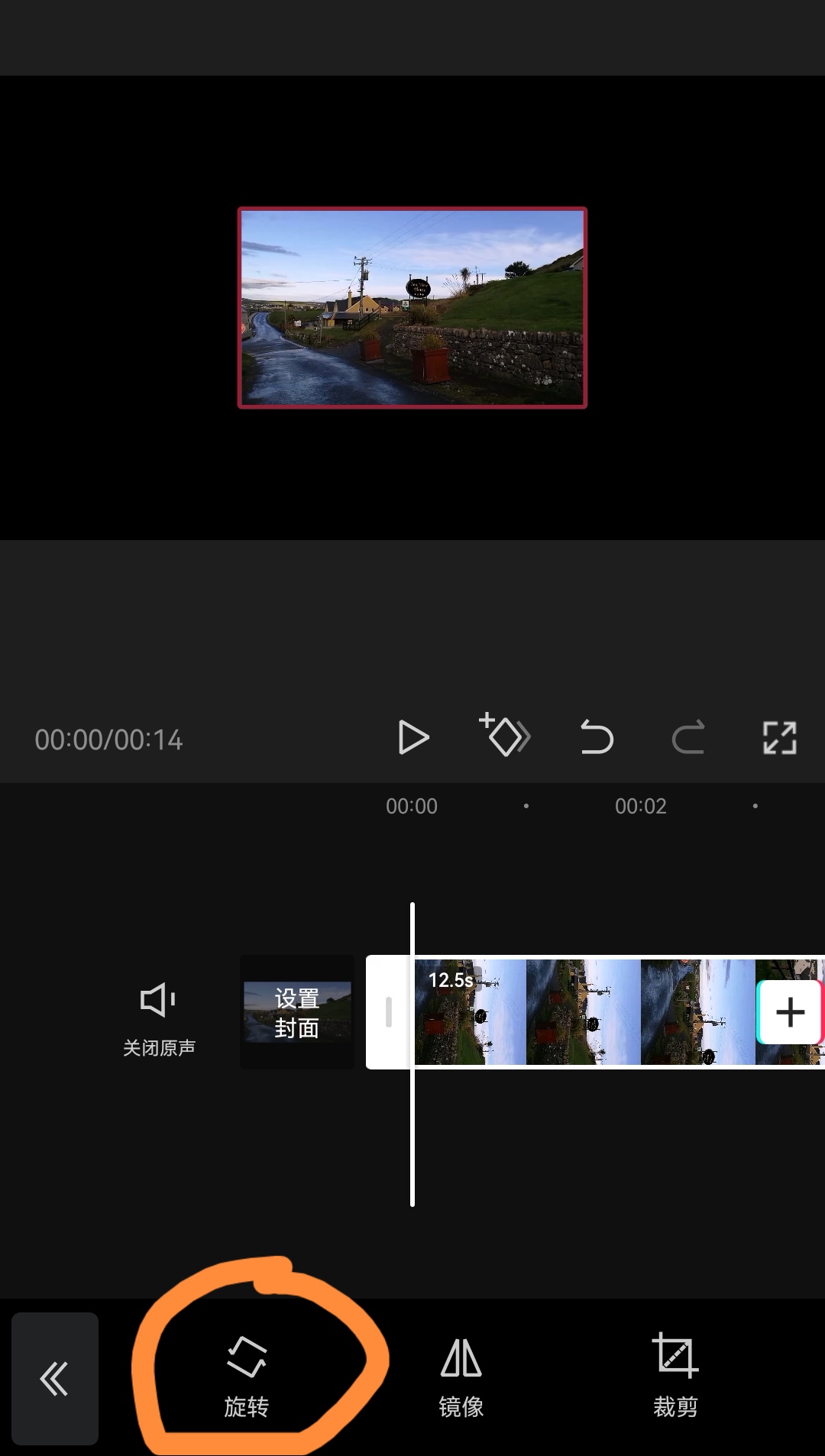Viewport: 825px width, 1456px height.
Task: Add a new clip with the plus button
Action: tap(790, 1012)
